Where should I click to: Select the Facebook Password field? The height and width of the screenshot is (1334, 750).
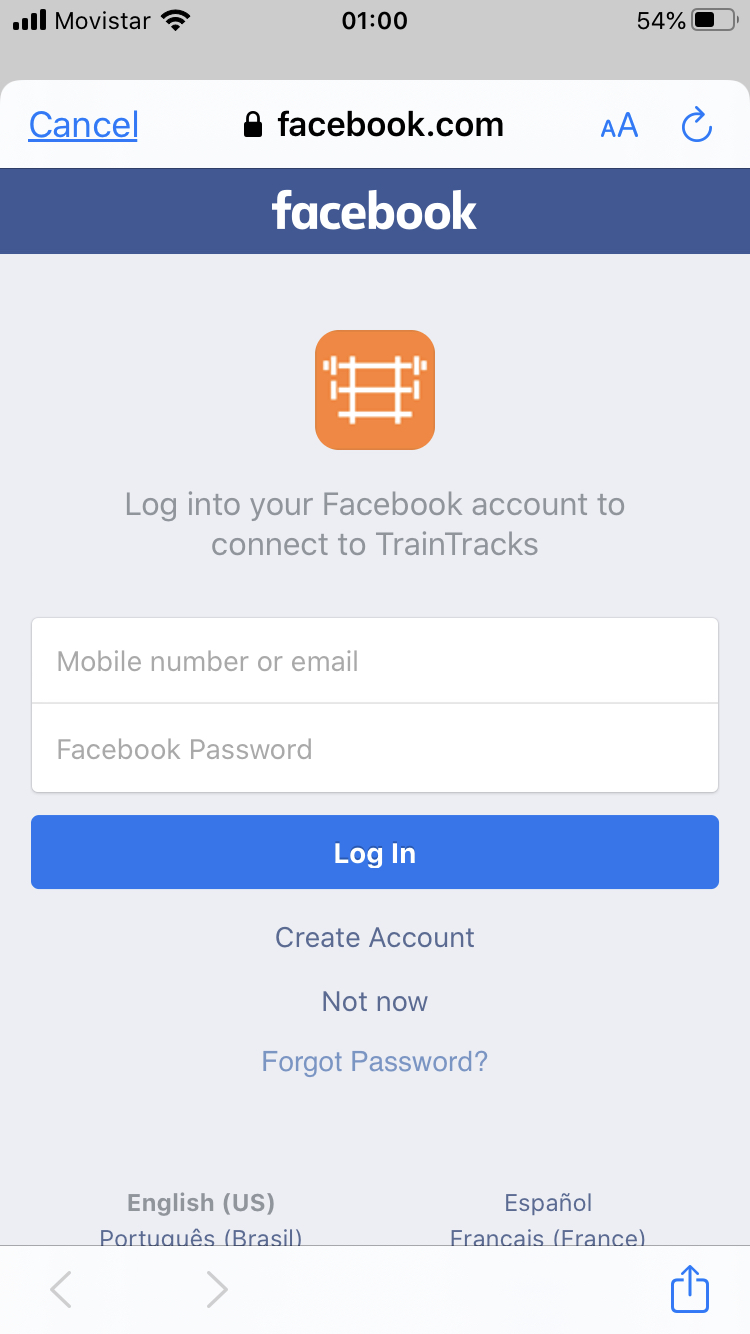(375, 749)
